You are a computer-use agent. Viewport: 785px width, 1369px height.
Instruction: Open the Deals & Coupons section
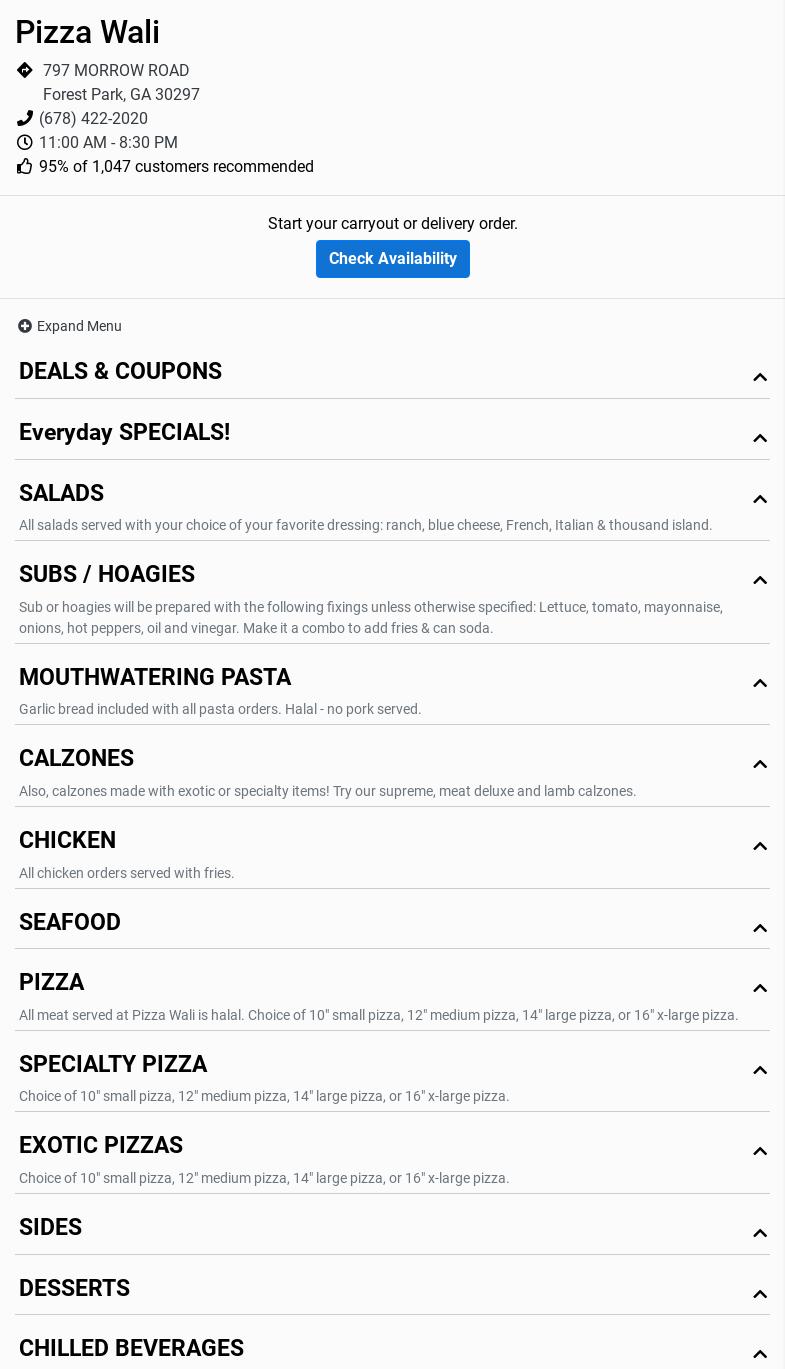coord(392,372)
